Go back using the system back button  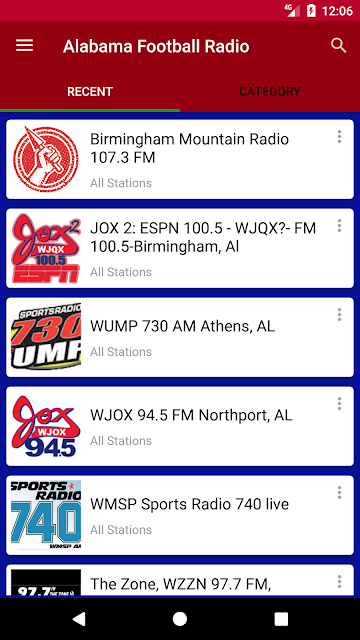(x=79, y=619)
